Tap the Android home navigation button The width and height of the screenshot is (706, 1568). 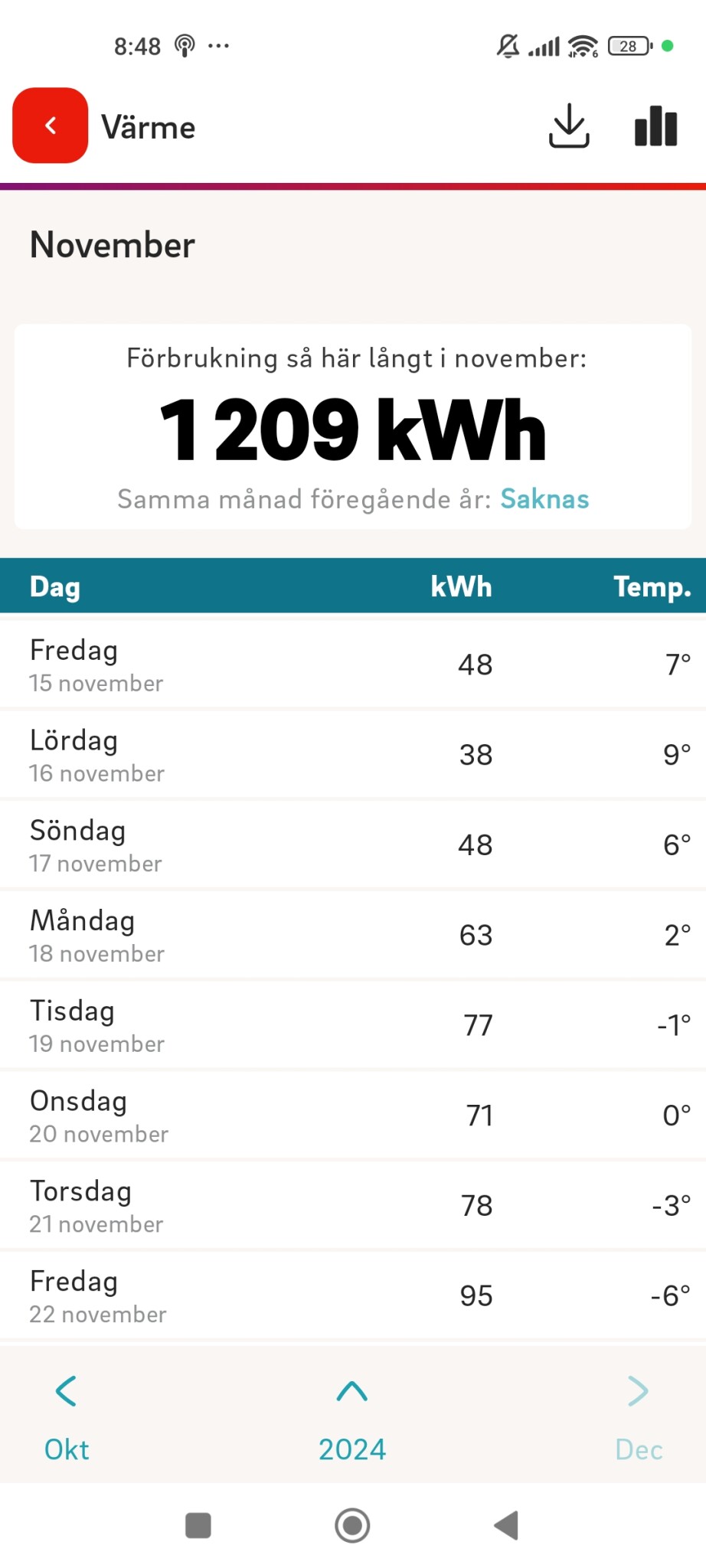352,1526
